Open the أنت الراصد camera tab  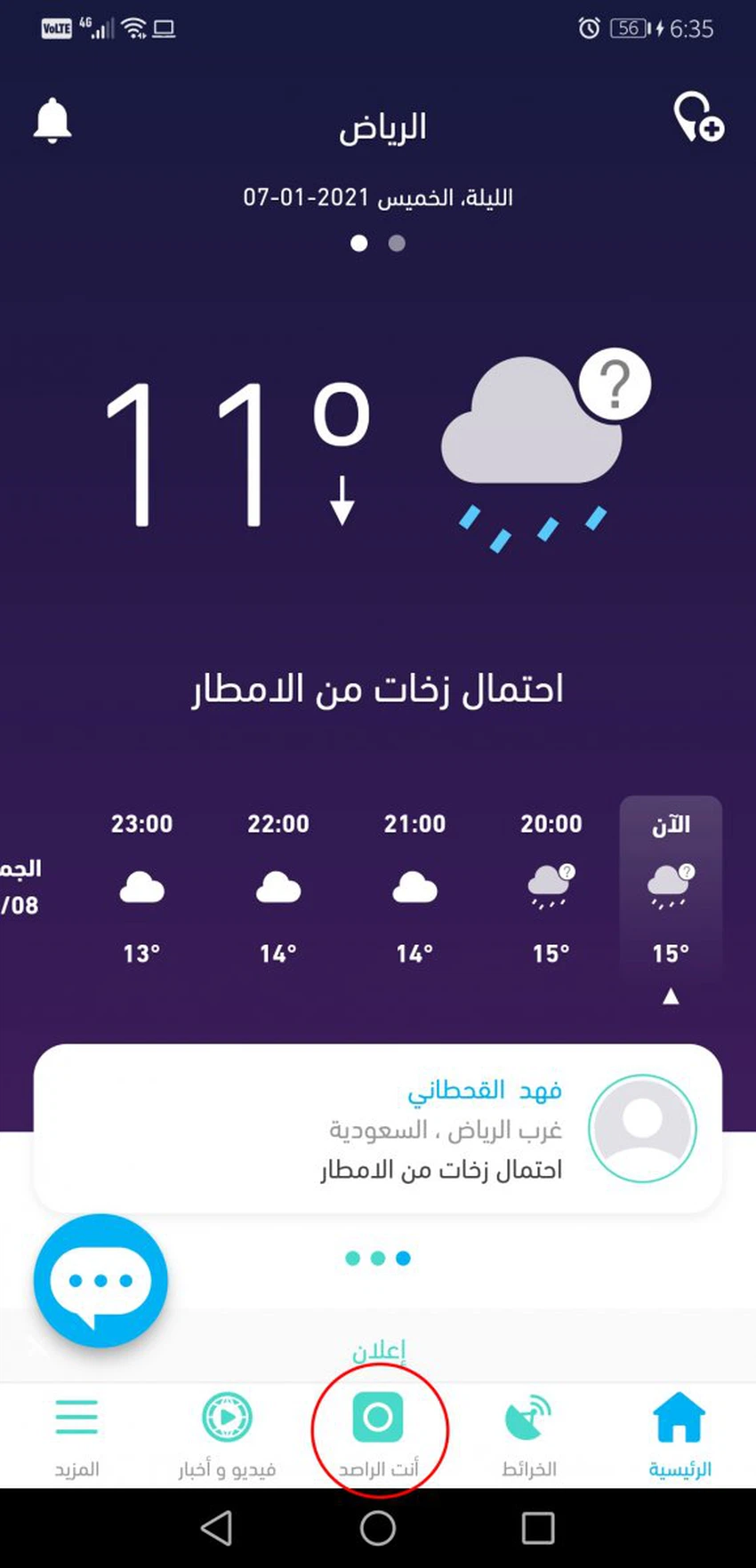tap(378, 1431)
